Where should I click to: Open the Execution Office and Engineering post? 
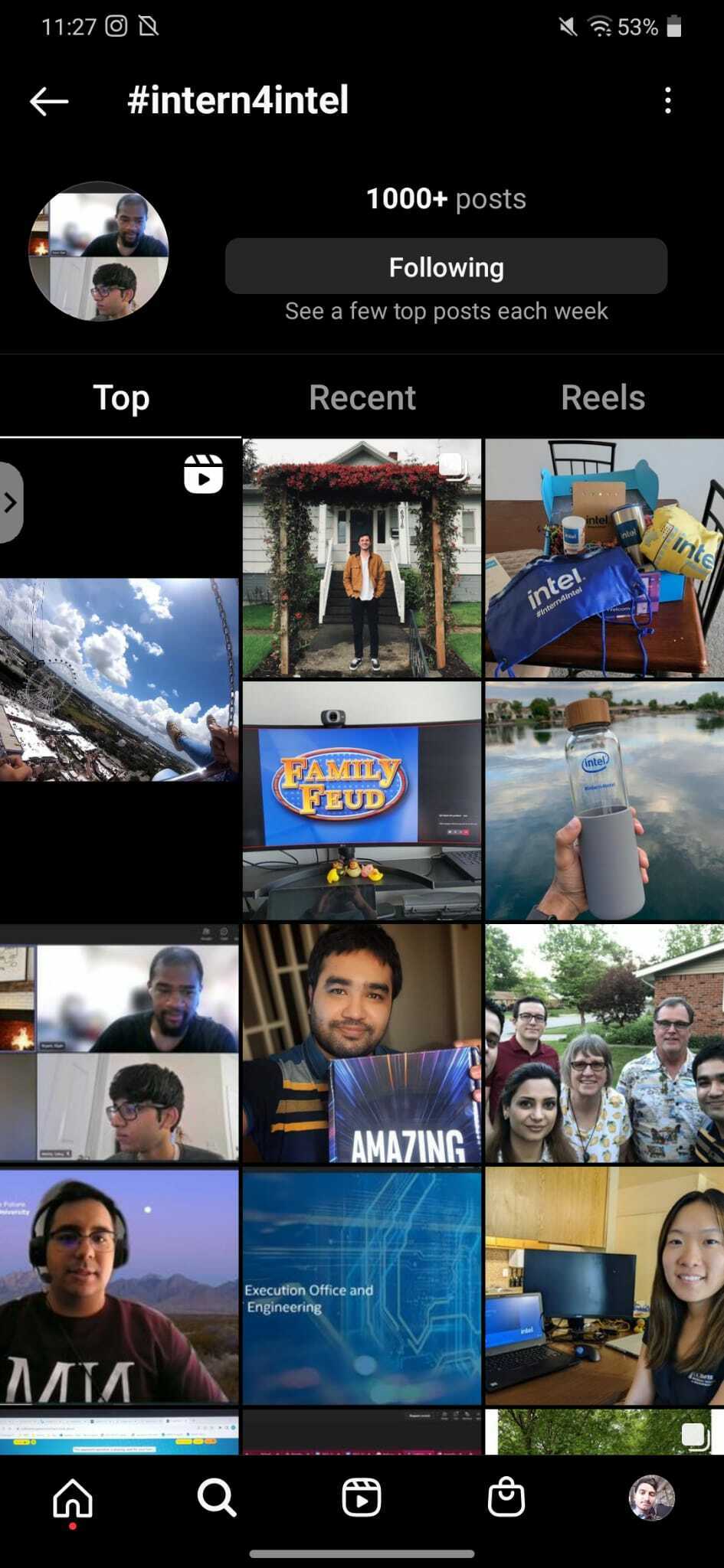(x=362, y=1286)
